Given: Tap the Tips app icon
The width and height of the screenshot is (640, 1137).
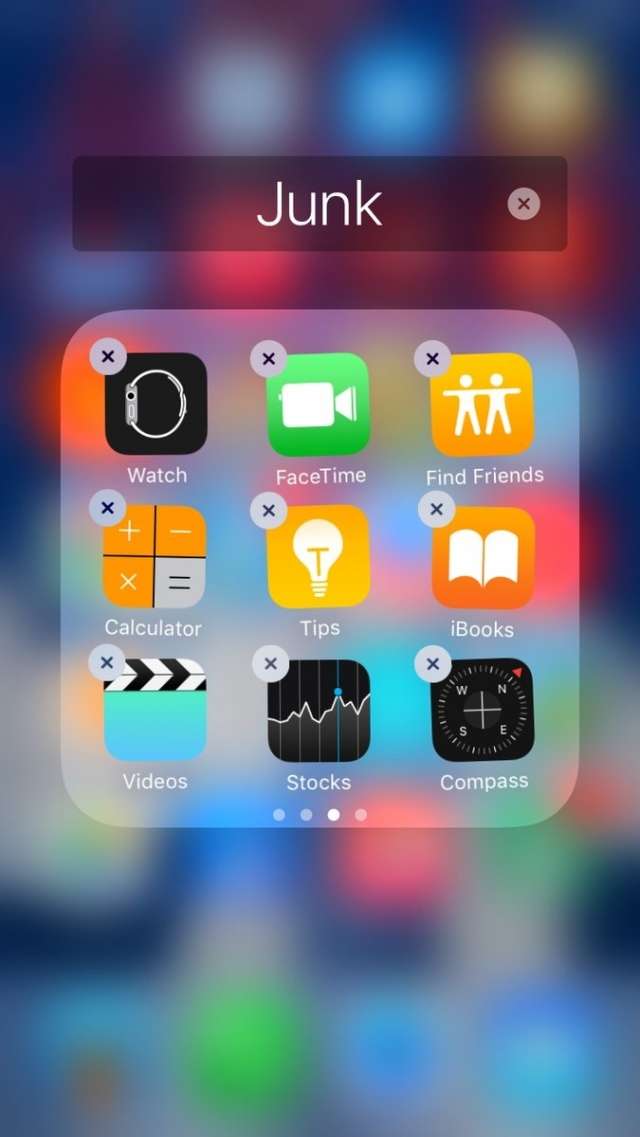Looking at the screenshot, I should (319, 558).
